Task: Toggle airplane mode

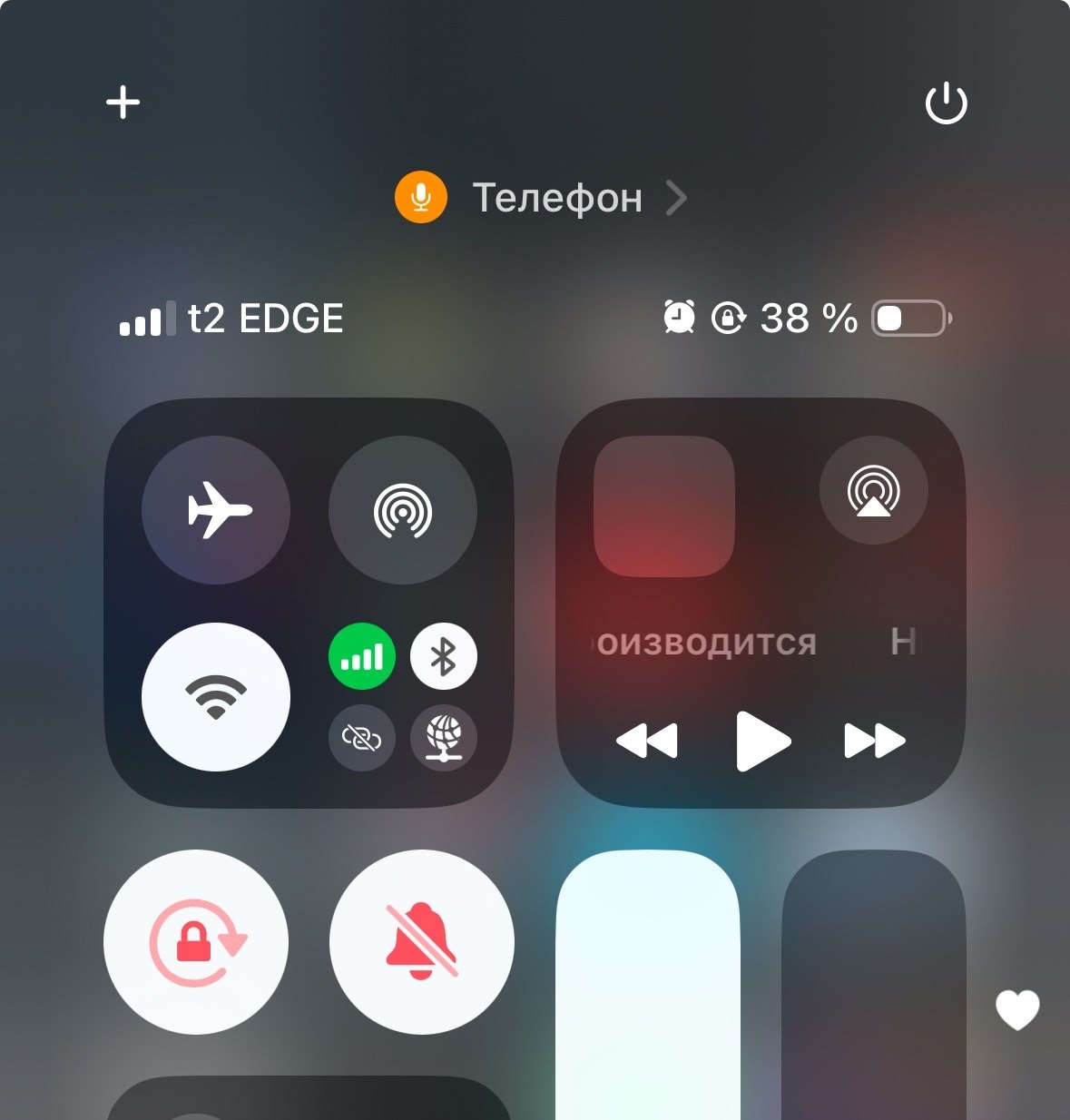Action: 216,510
